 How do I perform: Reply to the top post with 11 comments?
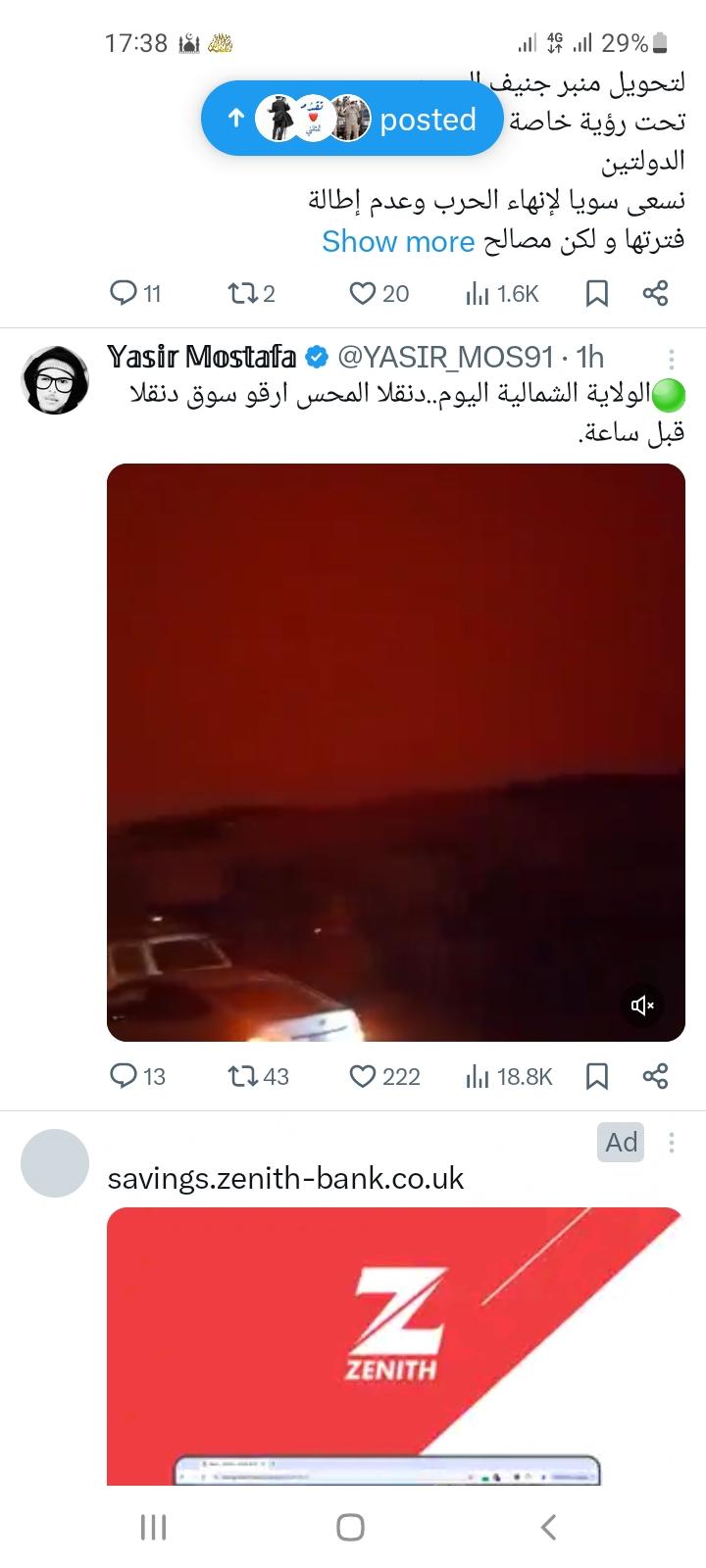point(124,293)
